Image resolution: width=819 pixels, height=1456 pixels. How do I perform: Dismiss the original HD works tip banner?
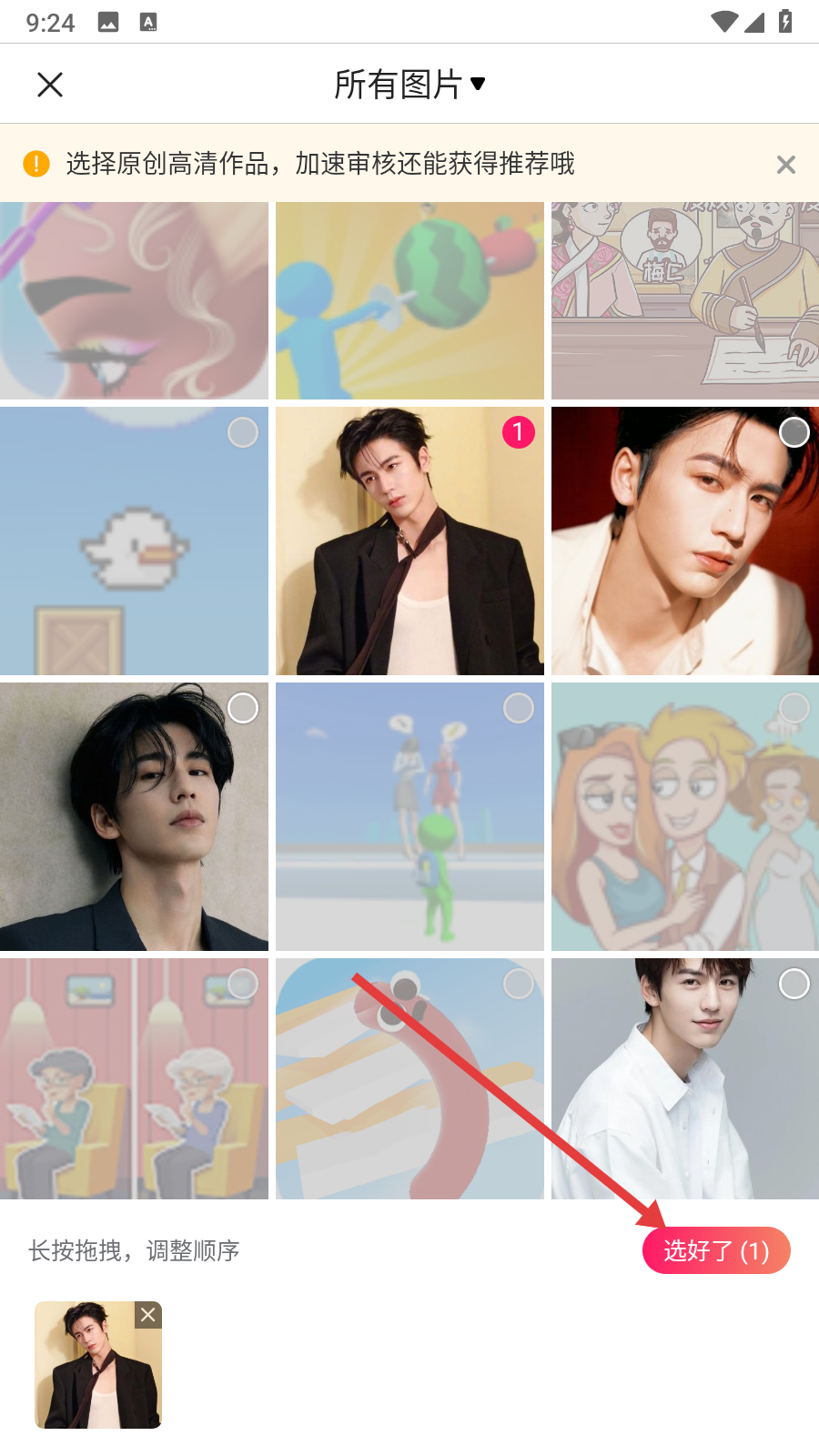(785, 165)
